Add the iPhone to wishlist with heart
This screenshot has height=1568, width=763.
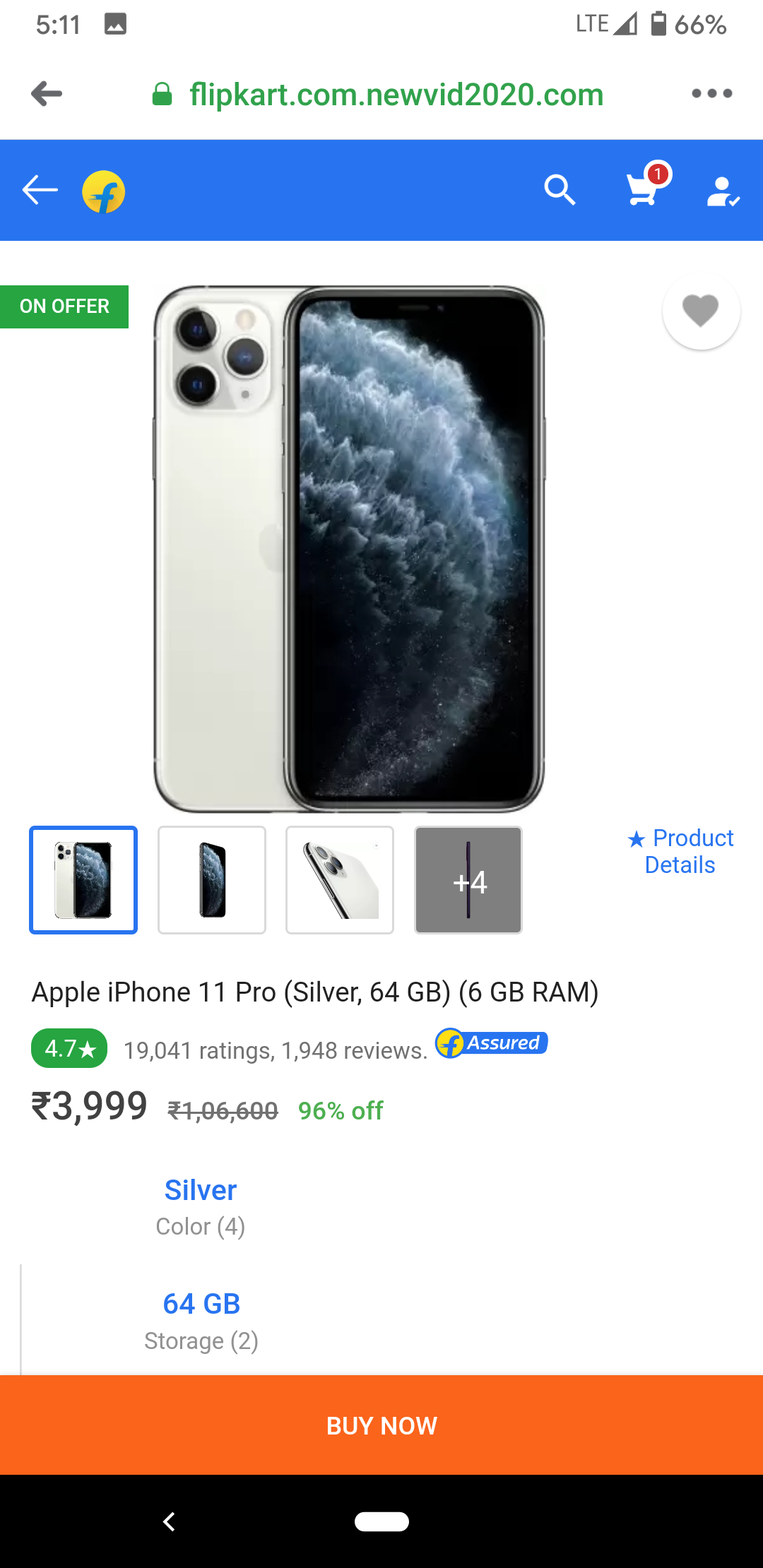point(700,311)
